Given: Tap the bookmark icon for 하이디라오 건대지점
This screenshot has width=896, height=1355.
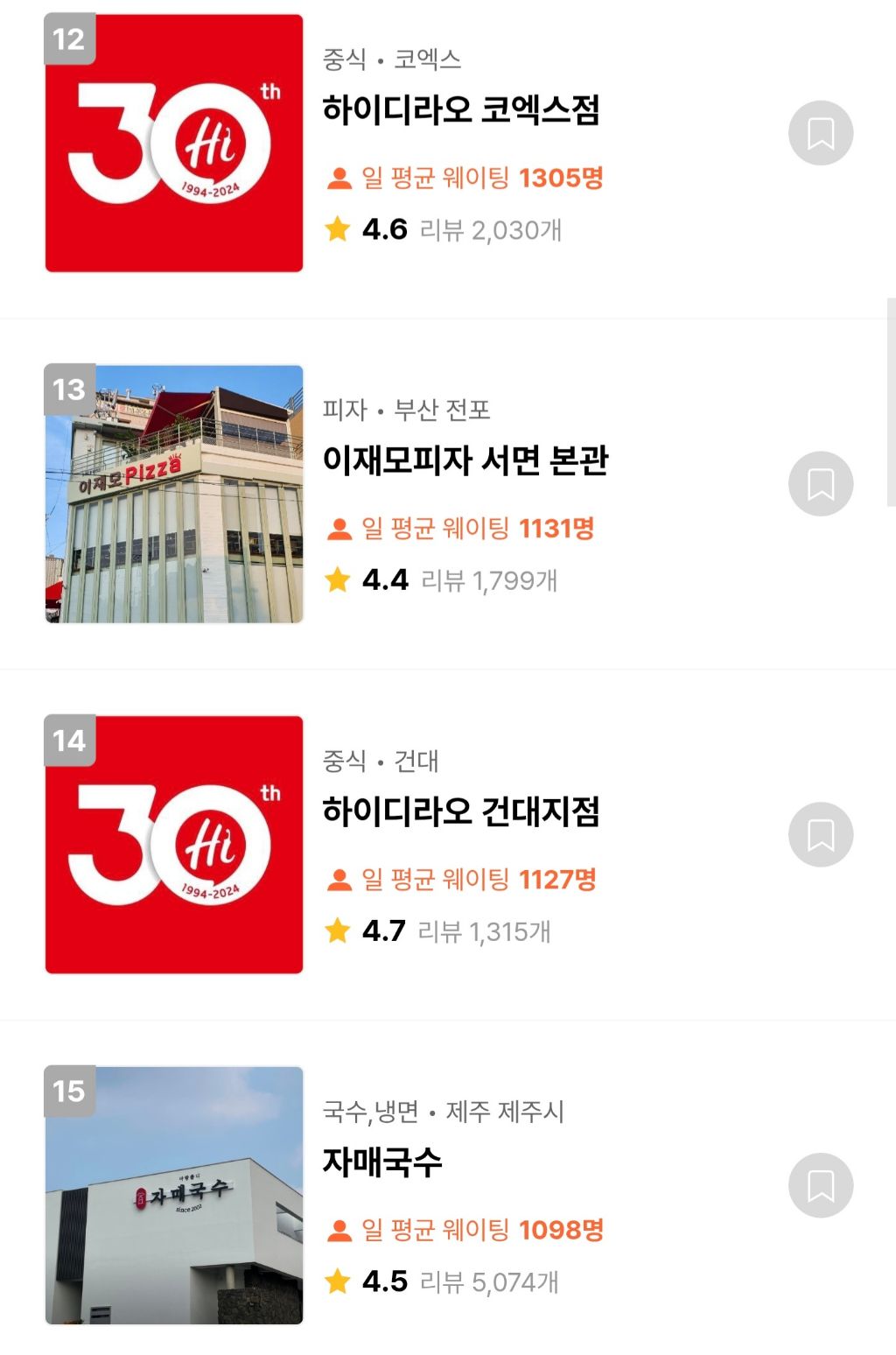Looking at the screenshot, I should click(x=820, y=834).
